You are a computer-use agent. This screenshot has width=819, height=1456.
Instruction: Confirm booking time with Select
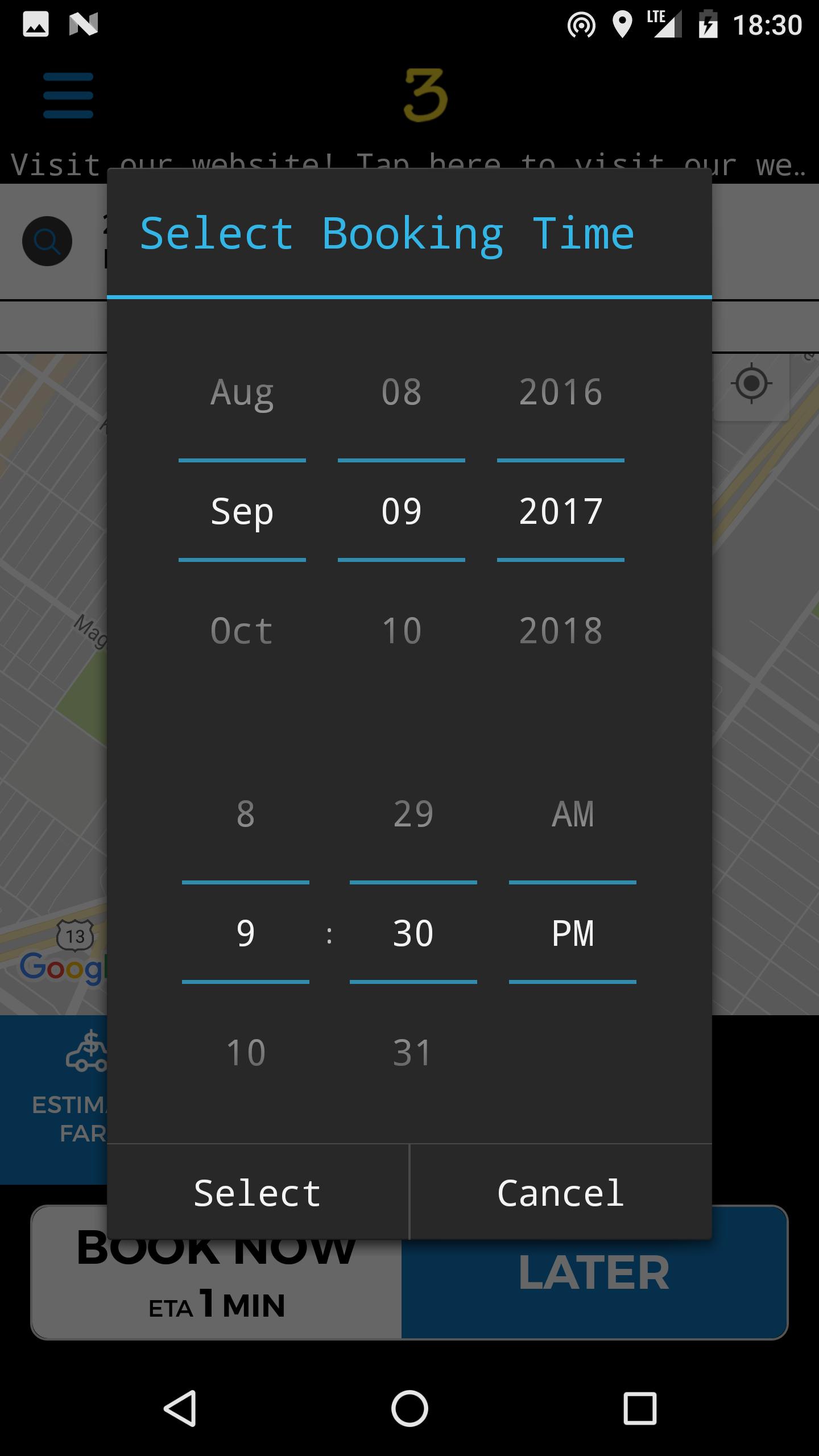point(258,1193)
